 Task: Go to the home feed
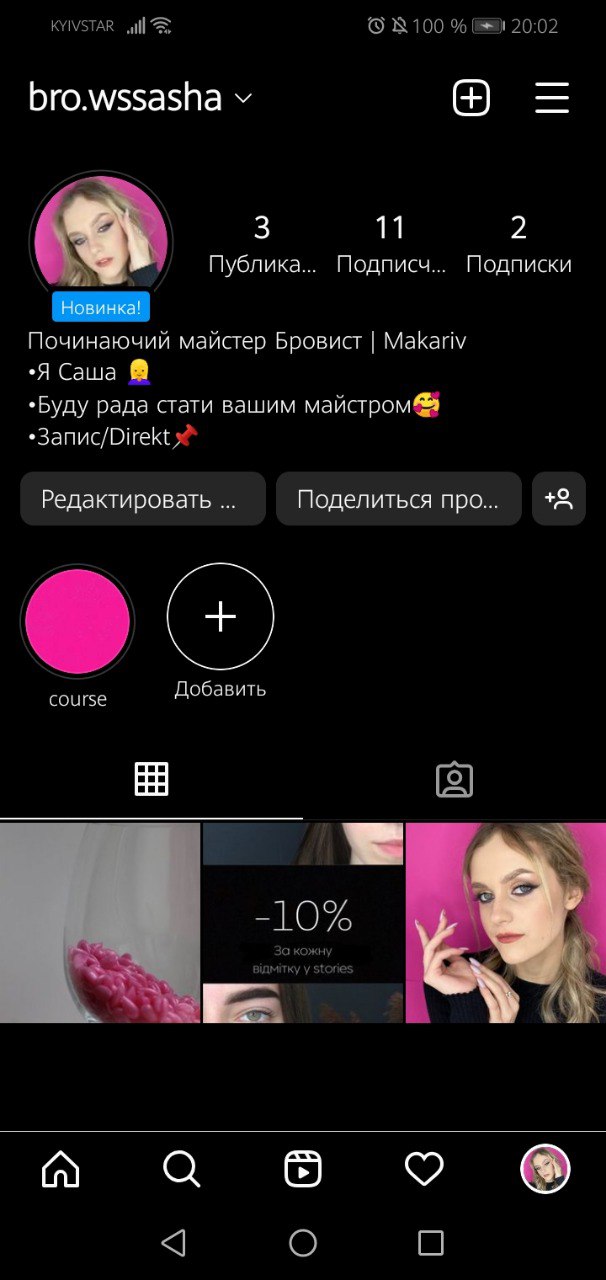point(60,1168)
